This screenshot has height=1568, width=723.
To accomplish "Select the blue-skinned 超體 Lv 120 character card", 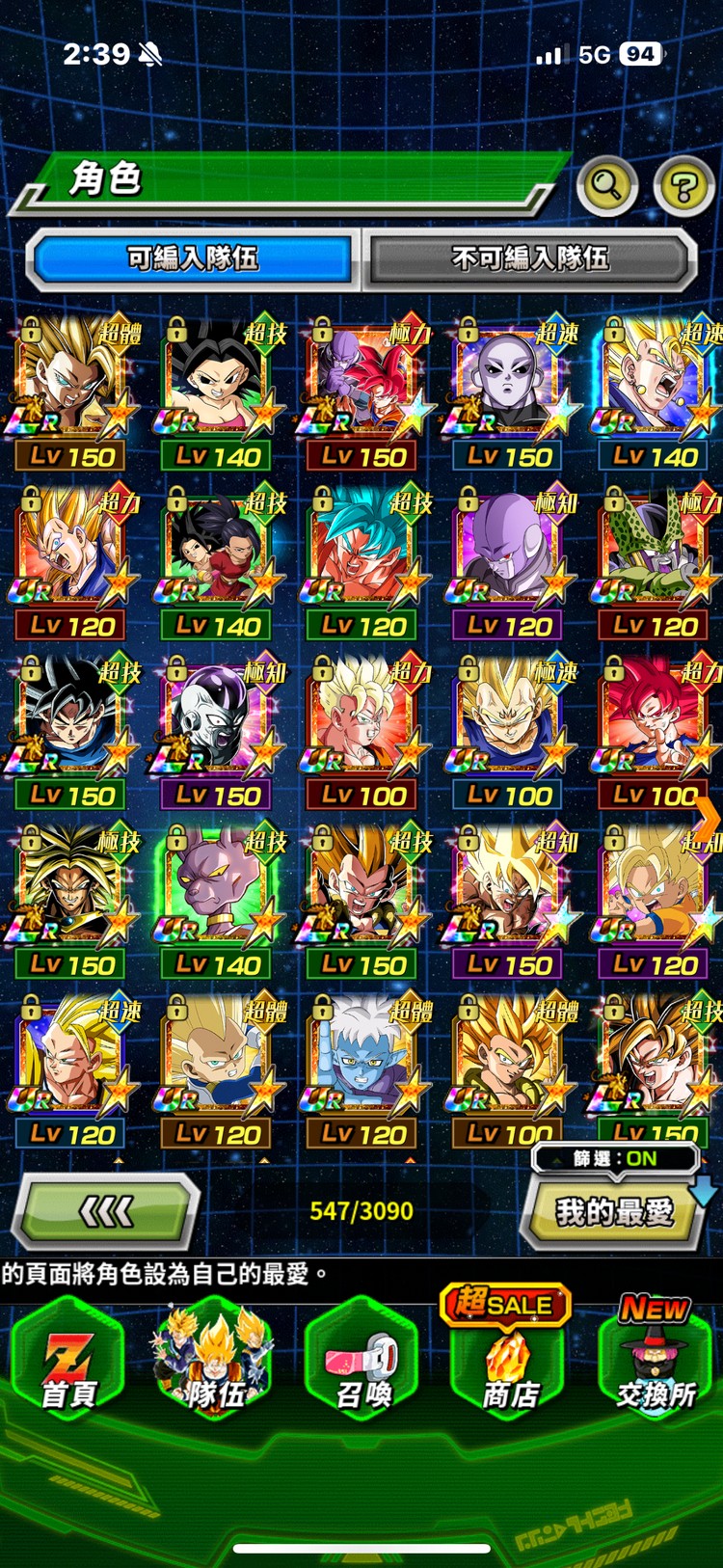I will 362,1070.
